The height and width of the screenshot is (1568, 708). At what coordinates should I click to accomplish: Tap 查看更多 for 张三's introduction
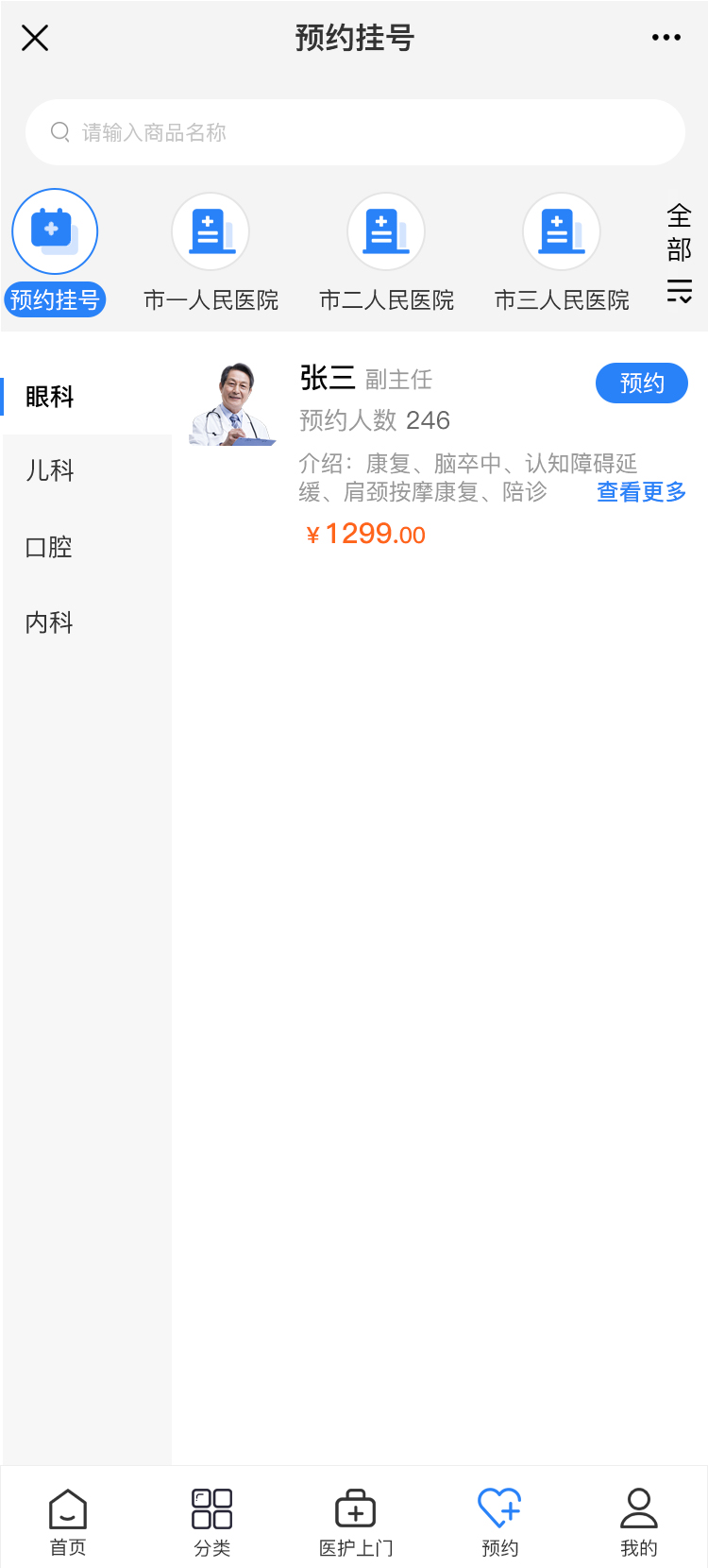tap(641, 492)
